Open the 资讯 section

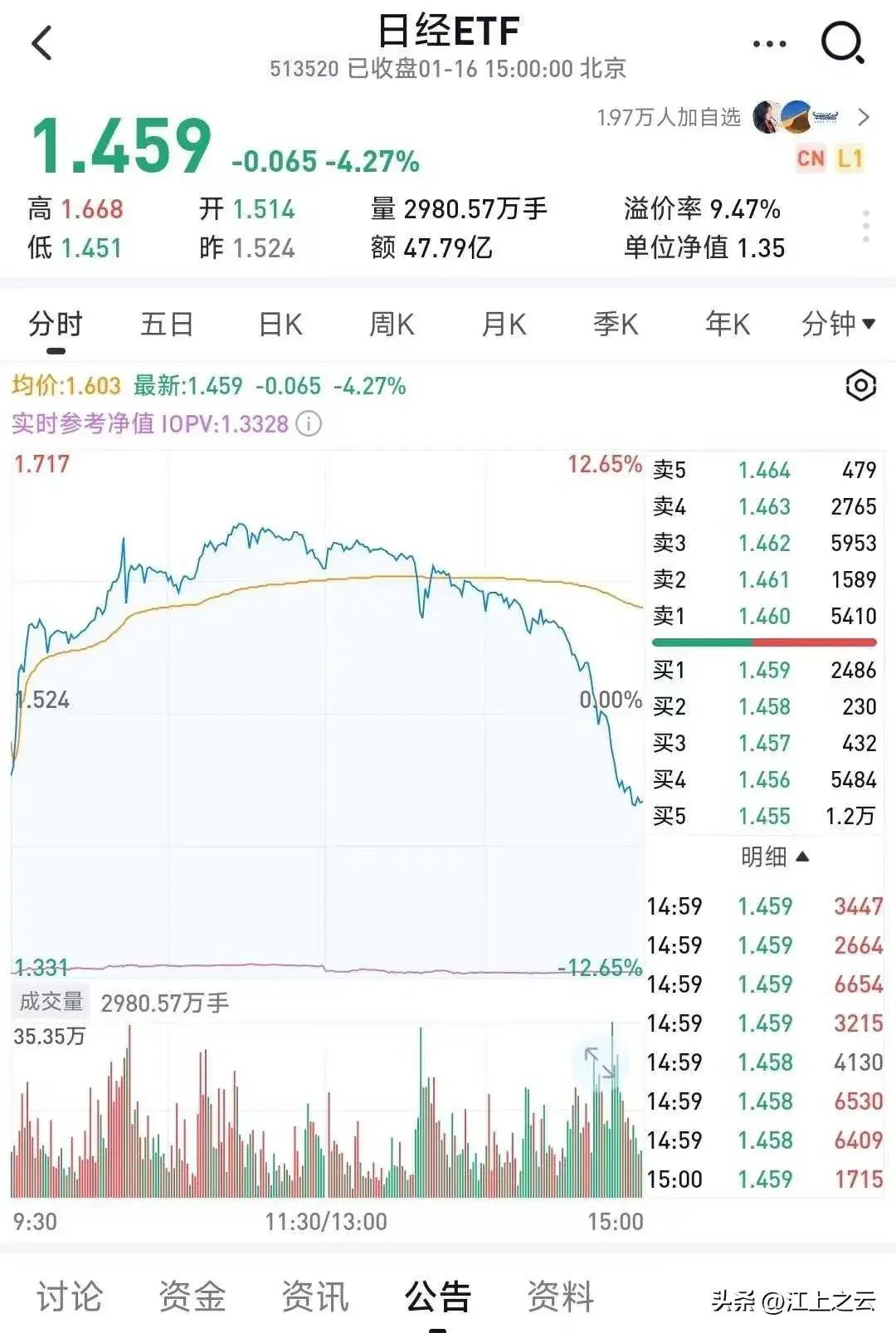coord(315,1296)
